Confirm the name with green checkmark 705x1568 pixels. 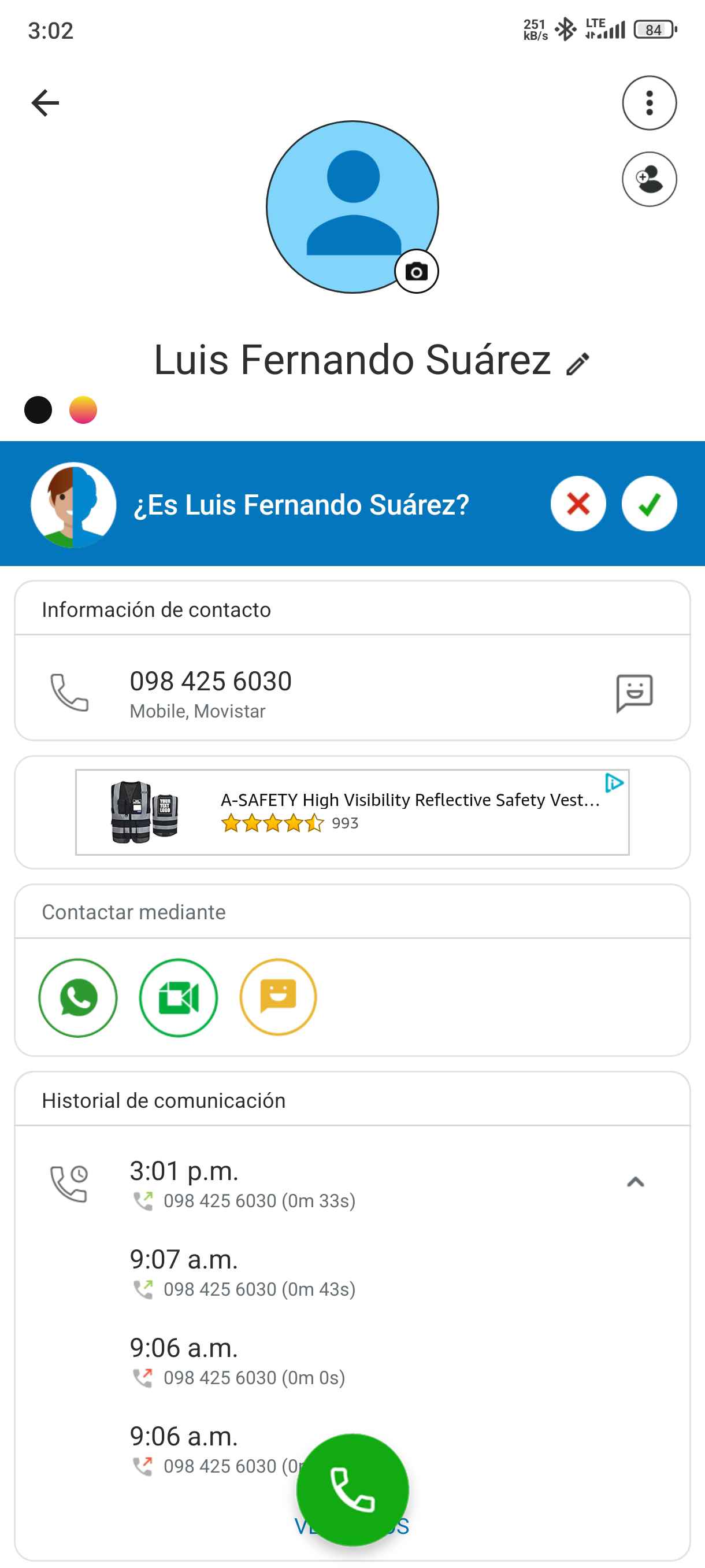[648, 504]
